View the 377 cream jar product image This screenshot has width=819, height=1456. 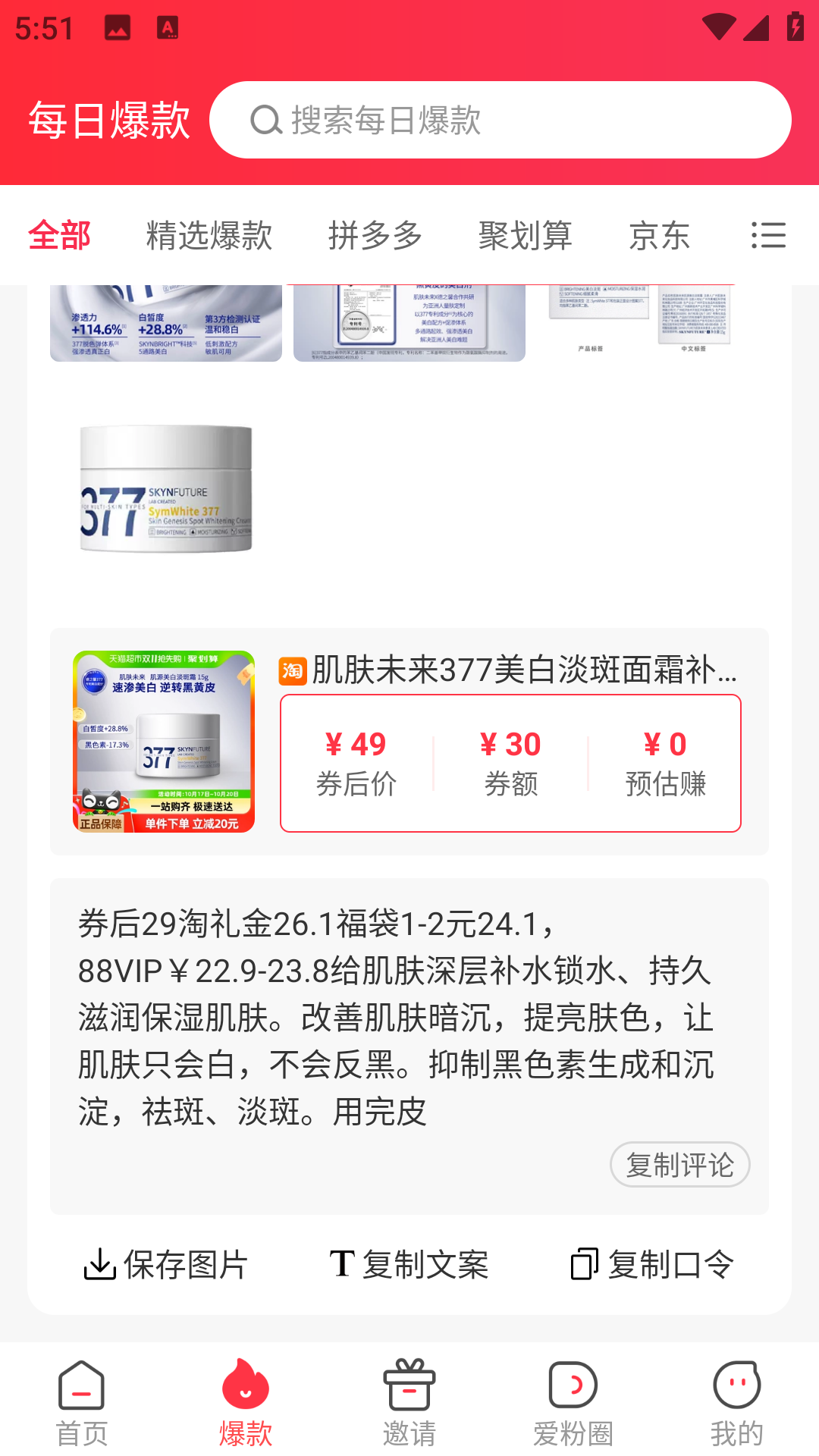(166, 488)
